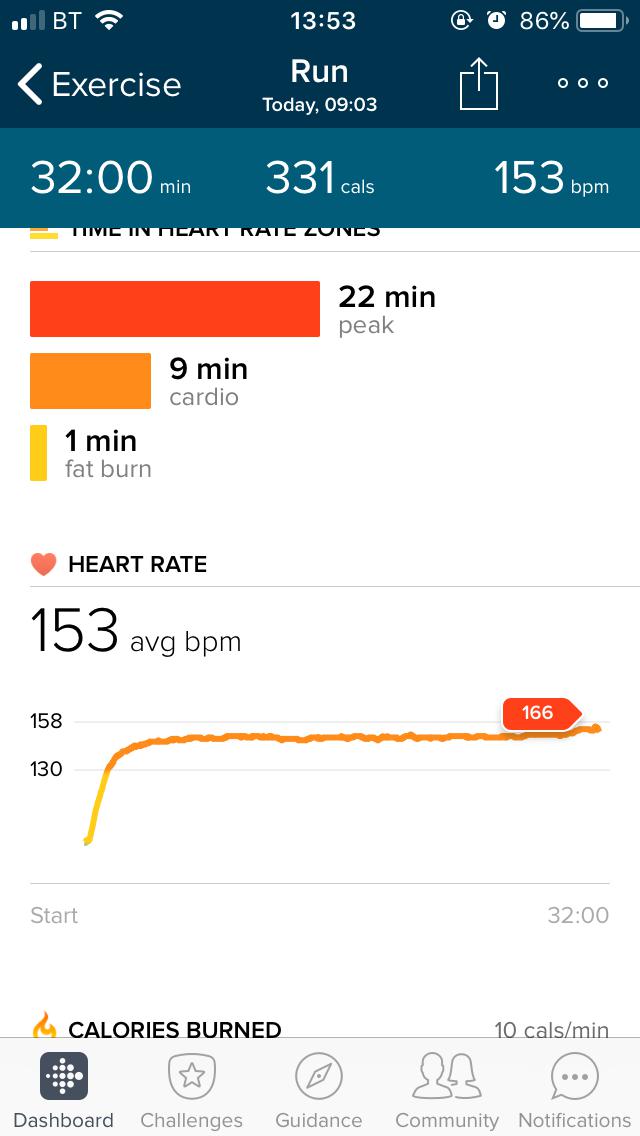Image resolution: width=640 pixels, height=1136 pixels.
Task: Go back to the Exercise list
Action: click(99, 84)
